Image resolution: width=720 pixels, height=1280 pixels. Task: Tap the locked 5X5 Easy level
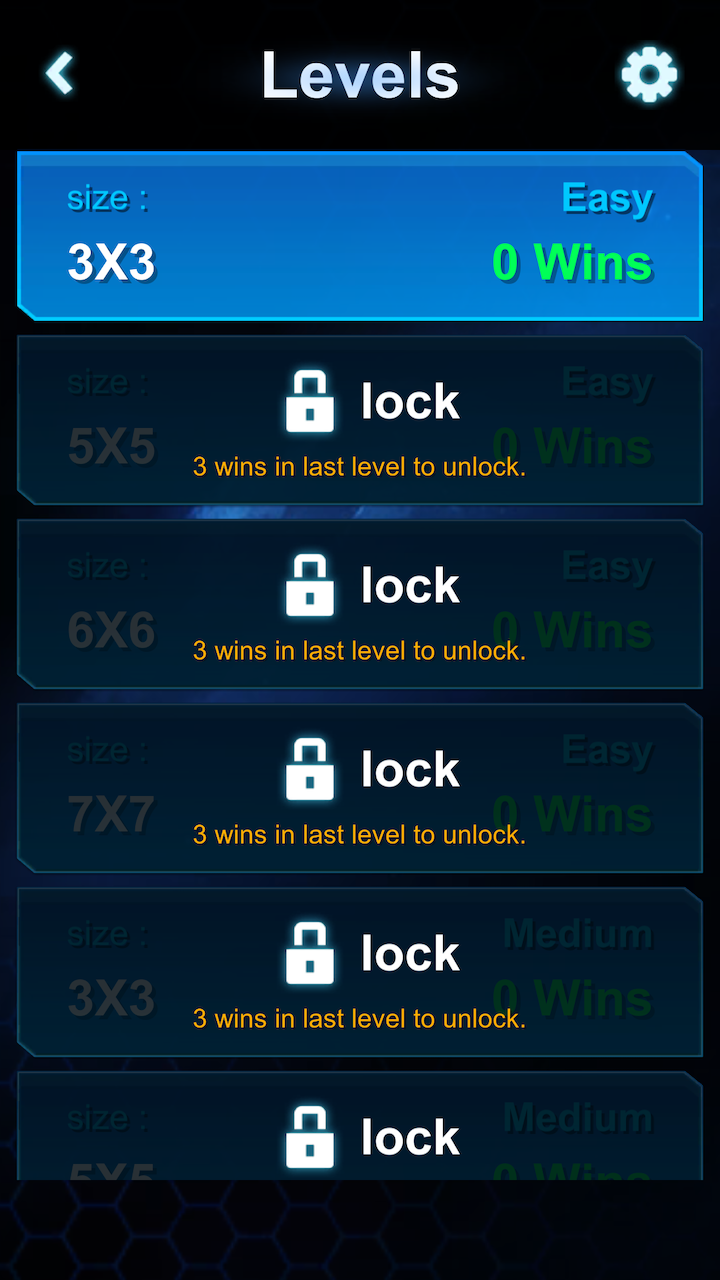pyautogui.click(x=360, y=420)
